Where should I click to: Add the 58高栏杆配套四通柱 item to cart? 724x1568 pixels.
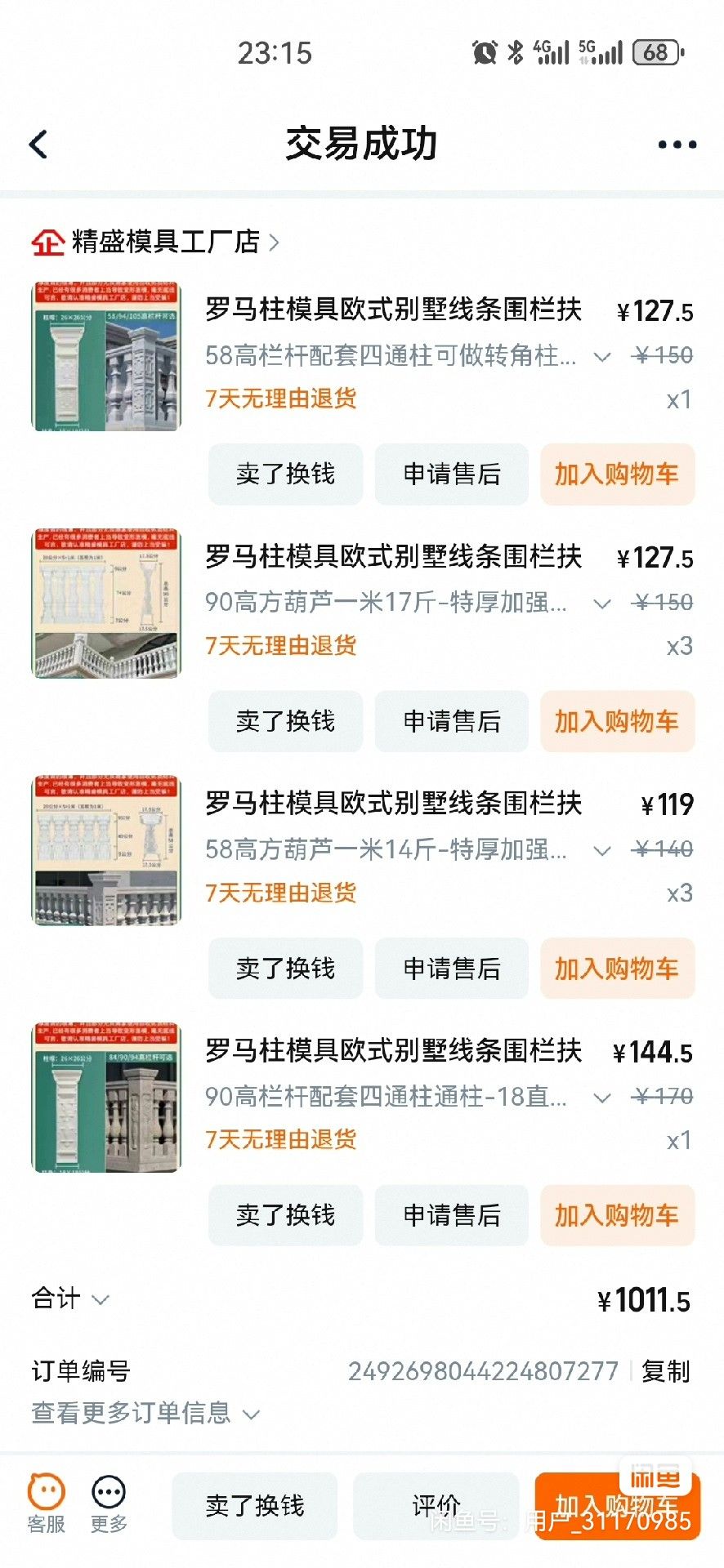coord(617,474)
